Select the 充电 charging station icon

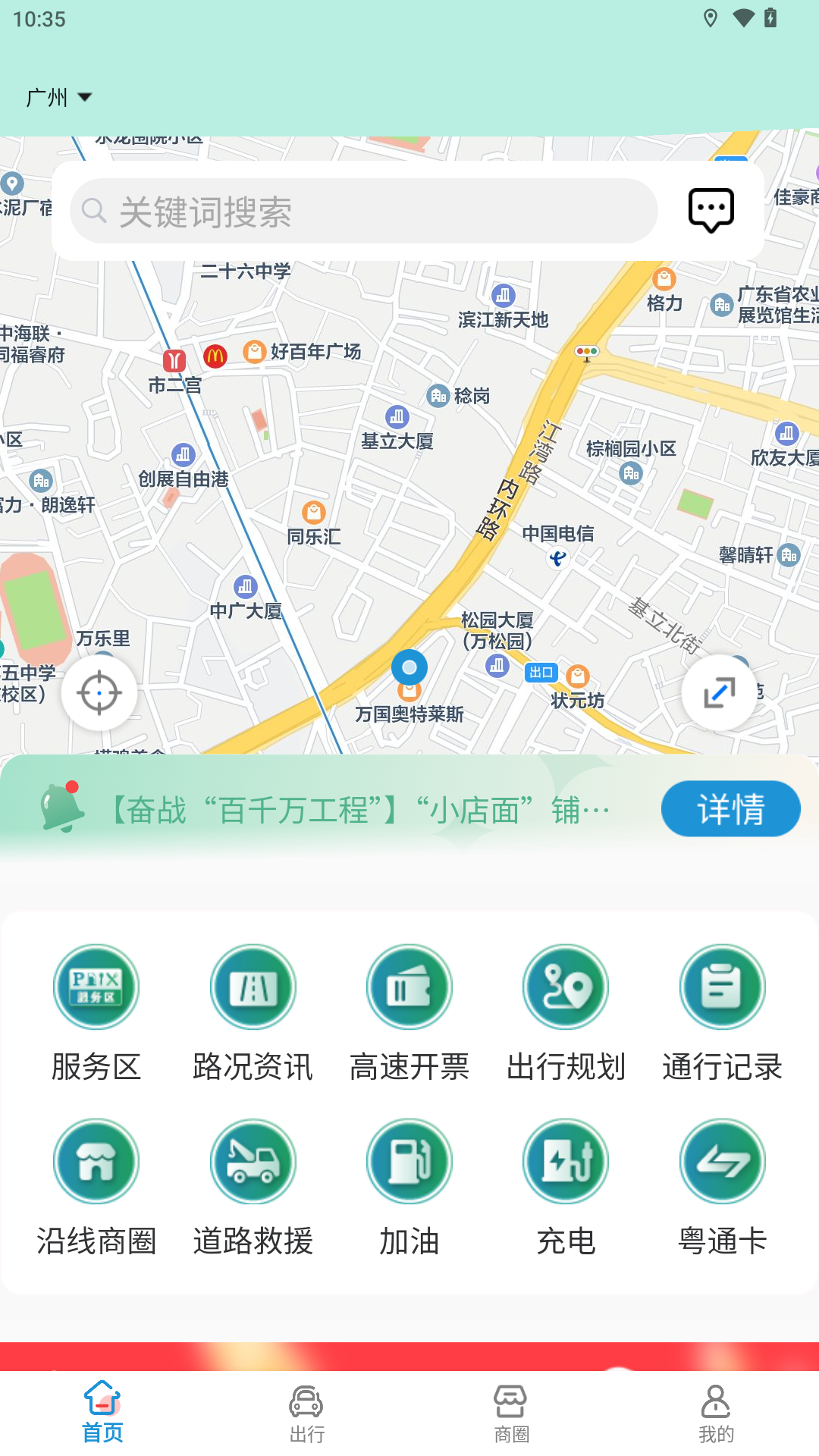[566, 1161]
